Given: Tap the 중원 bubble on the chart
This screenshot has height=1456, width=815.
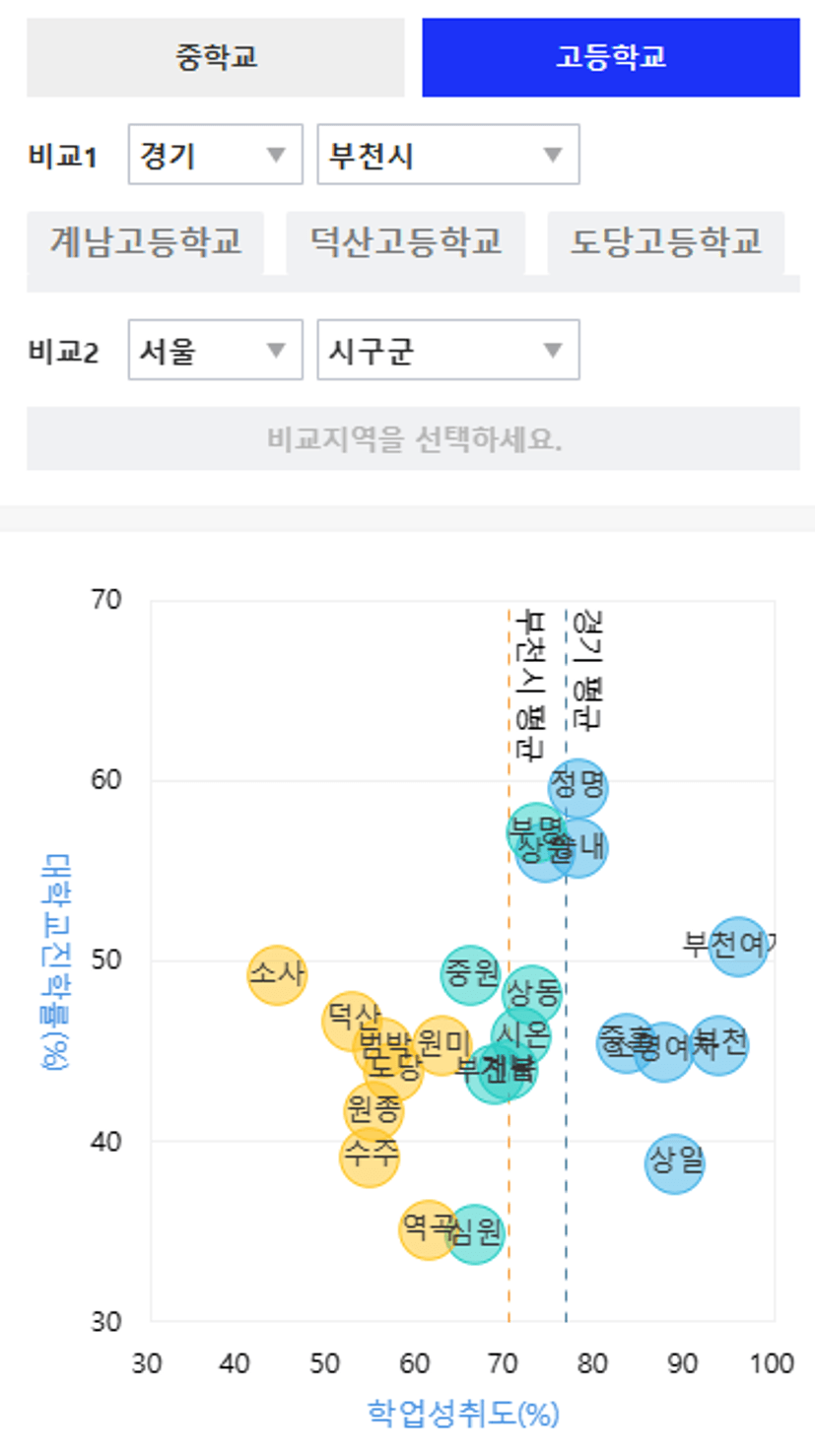Looking at the screenshot, I should (471, 975).
